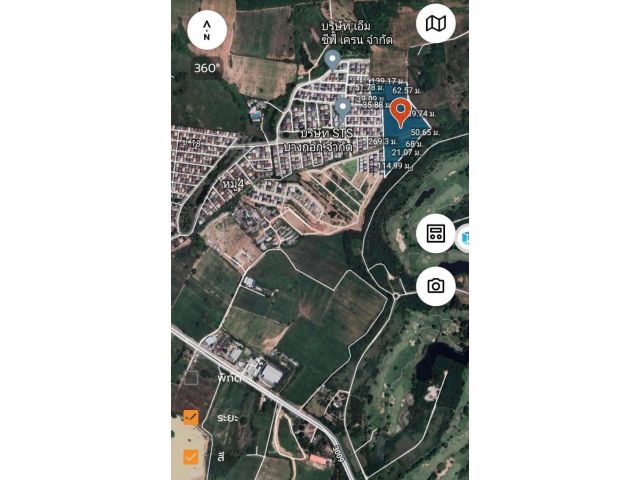
Task: Tap the 360° view label
Action: 207,68
